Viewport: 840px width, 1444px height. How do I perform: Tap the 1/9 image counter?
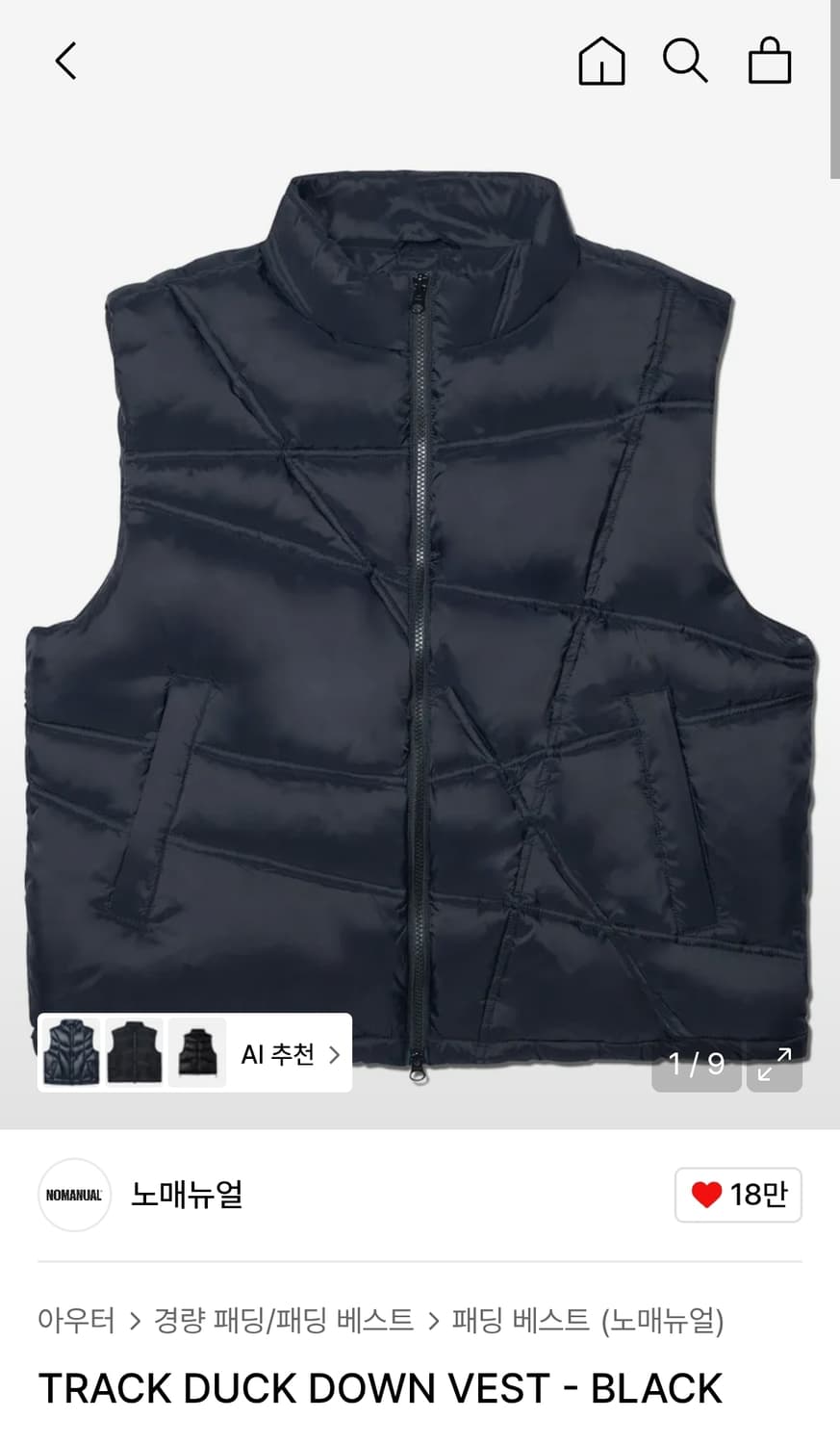[696, 1066]
